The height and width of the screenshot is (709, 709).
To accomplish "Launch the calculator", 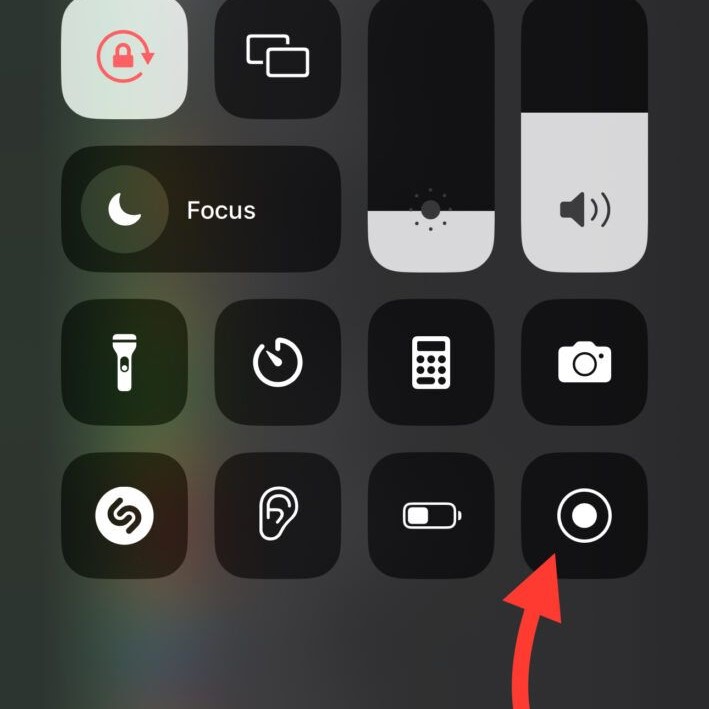I will pos(431,362).
